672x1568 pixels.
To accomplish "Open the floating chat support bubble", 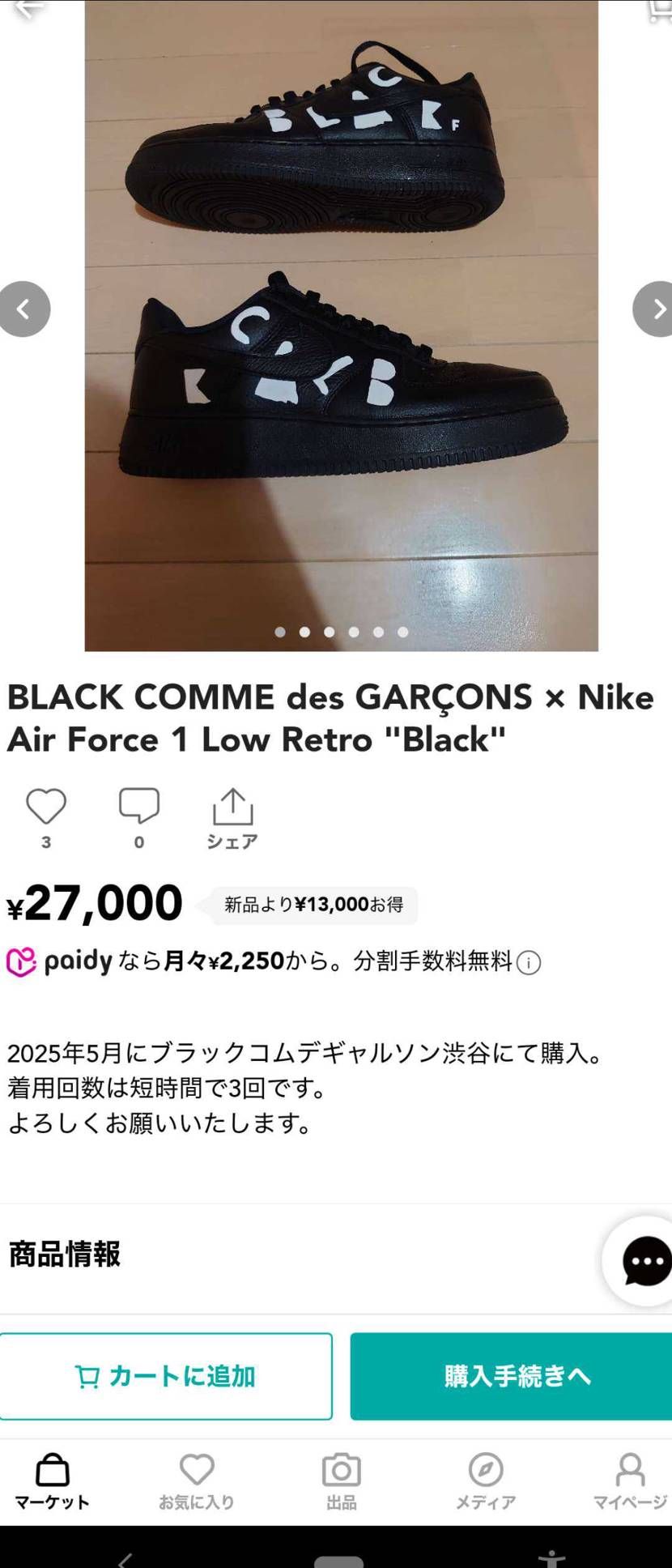I will pyautogui.click(x=644, y=1261).
